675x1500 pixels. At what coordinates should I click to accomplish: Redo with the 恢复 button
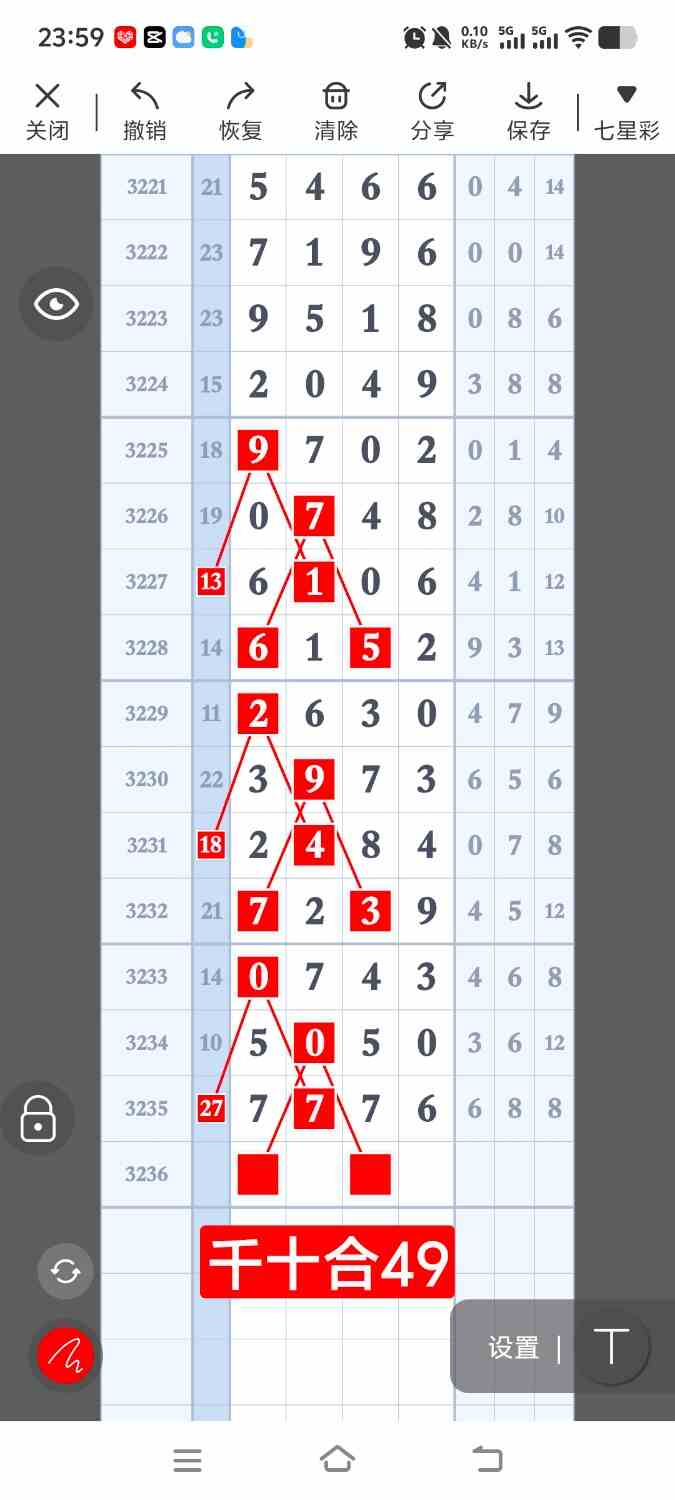(x=241, y=111)
